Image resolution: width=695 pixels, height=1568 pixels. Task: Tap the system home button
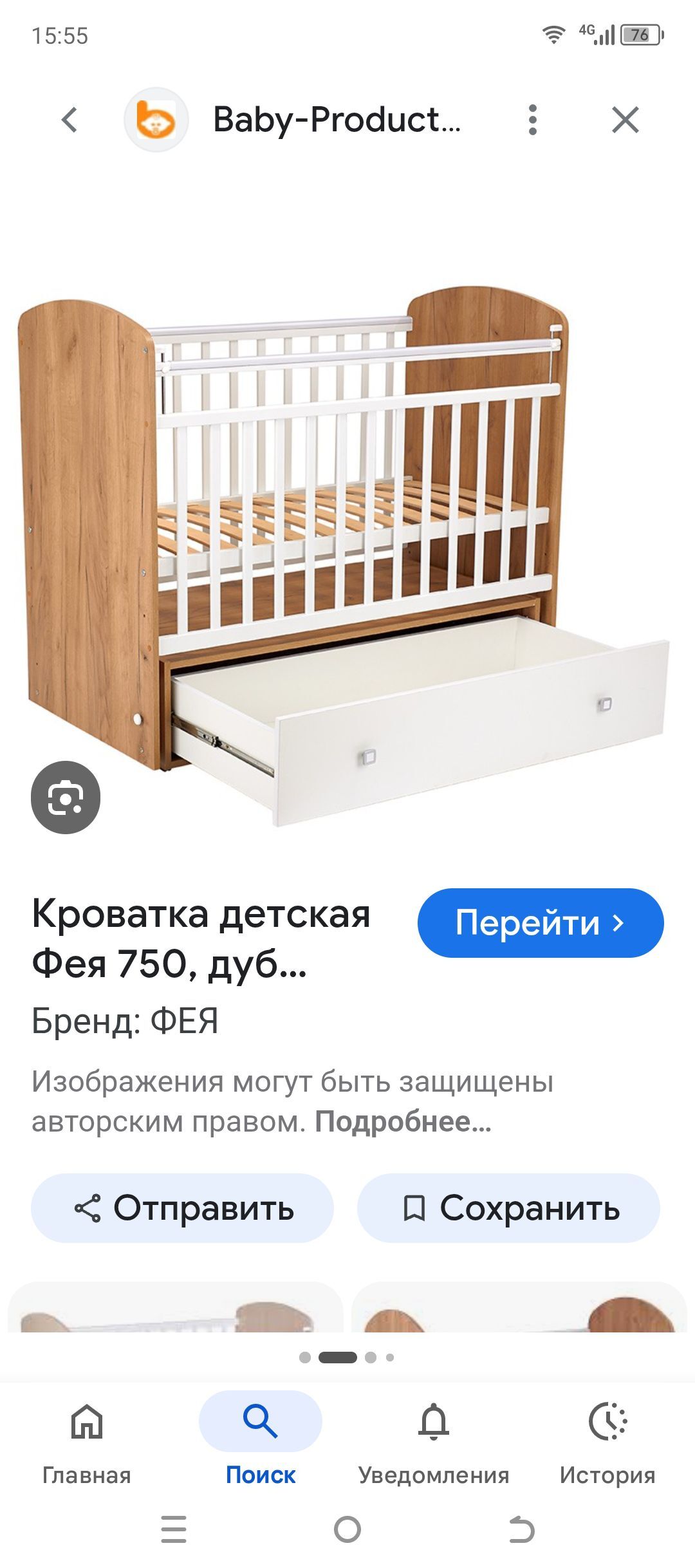tap(347, 1529)
